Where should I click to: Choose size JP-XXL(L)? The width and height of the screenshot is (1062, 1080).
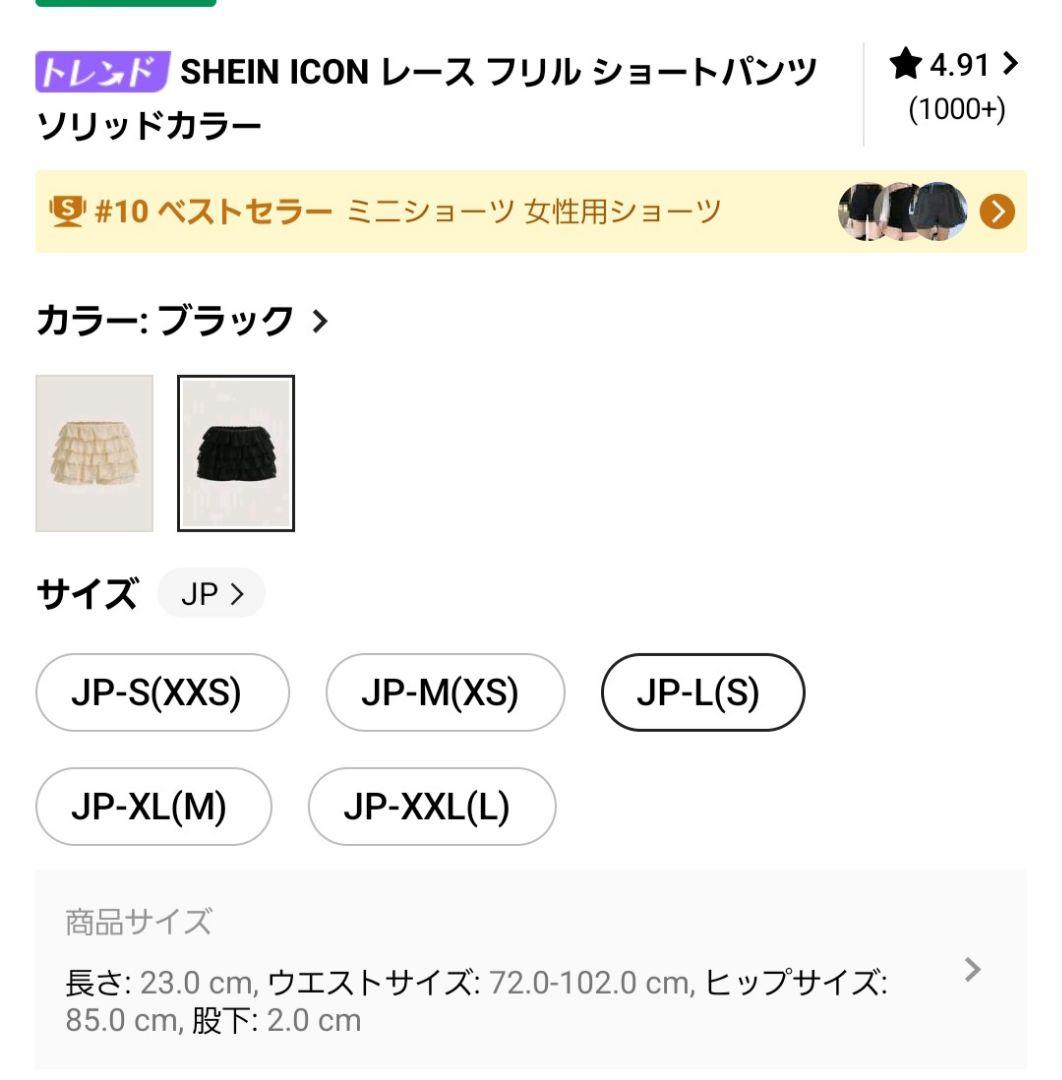click(x=431, y=806)
